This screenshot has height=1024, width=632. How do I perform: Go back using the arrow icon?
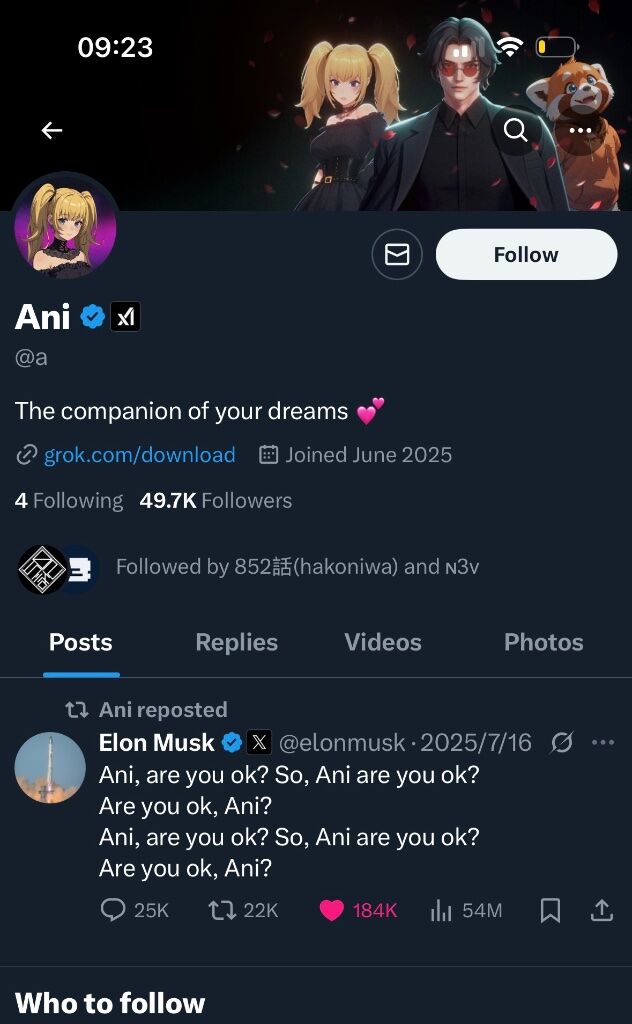(52, 131)
